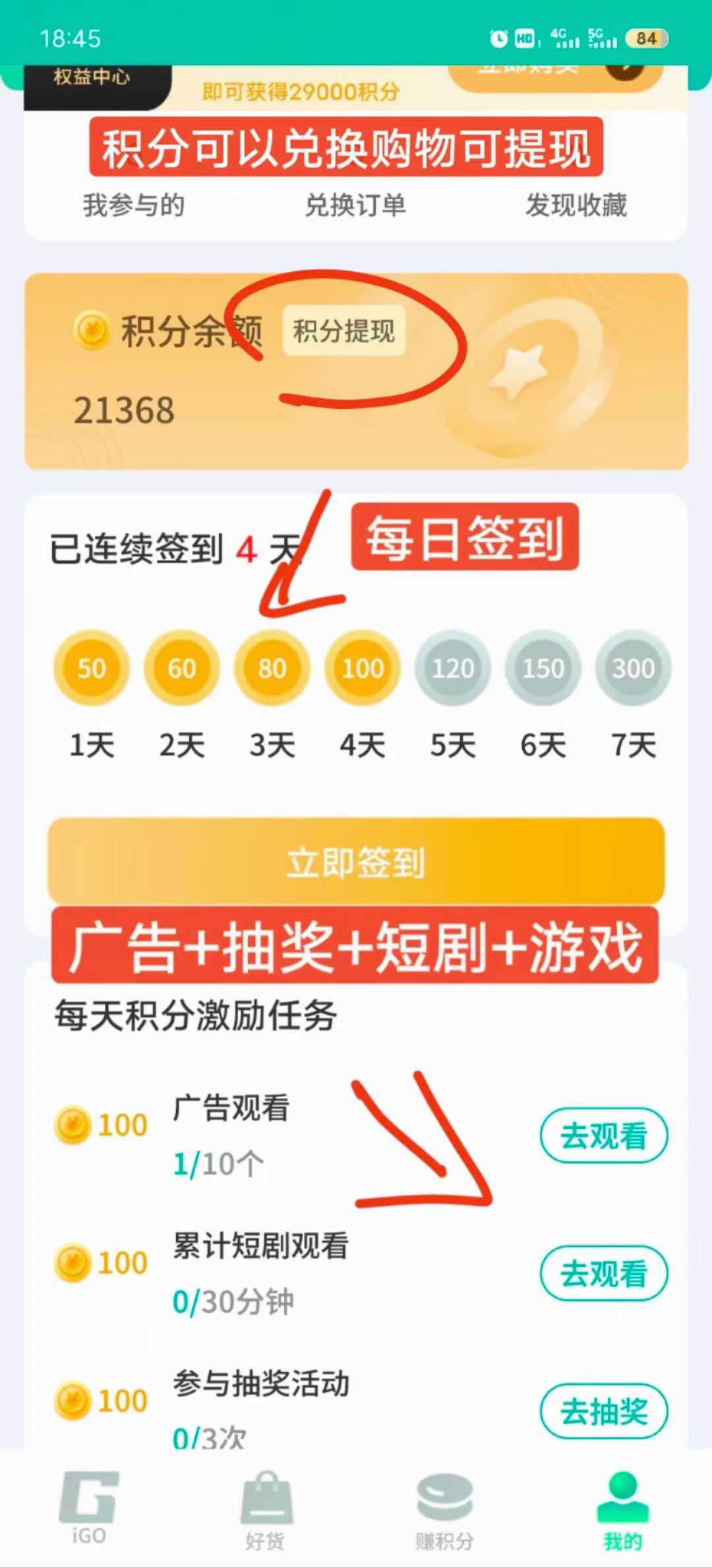Tap the 积分提现 withdraw button
The height and width of the screenshot is (1568, 712).
coord(344,330)
